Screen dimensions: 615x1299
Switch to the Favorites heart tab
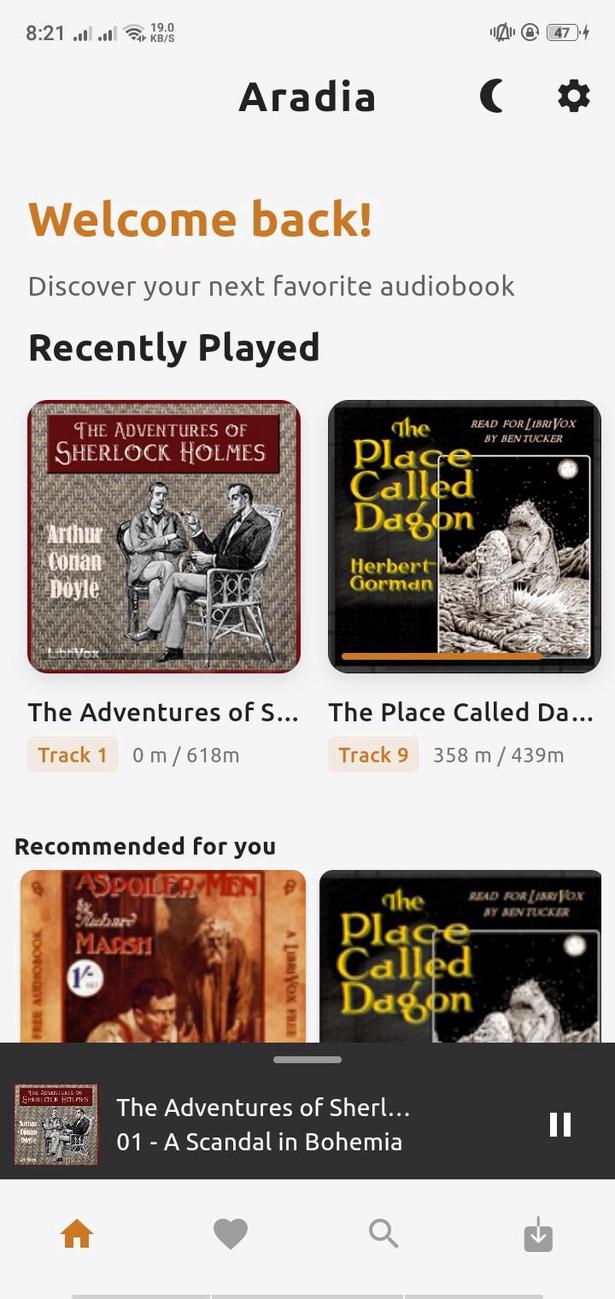[x=230, y=1235]
